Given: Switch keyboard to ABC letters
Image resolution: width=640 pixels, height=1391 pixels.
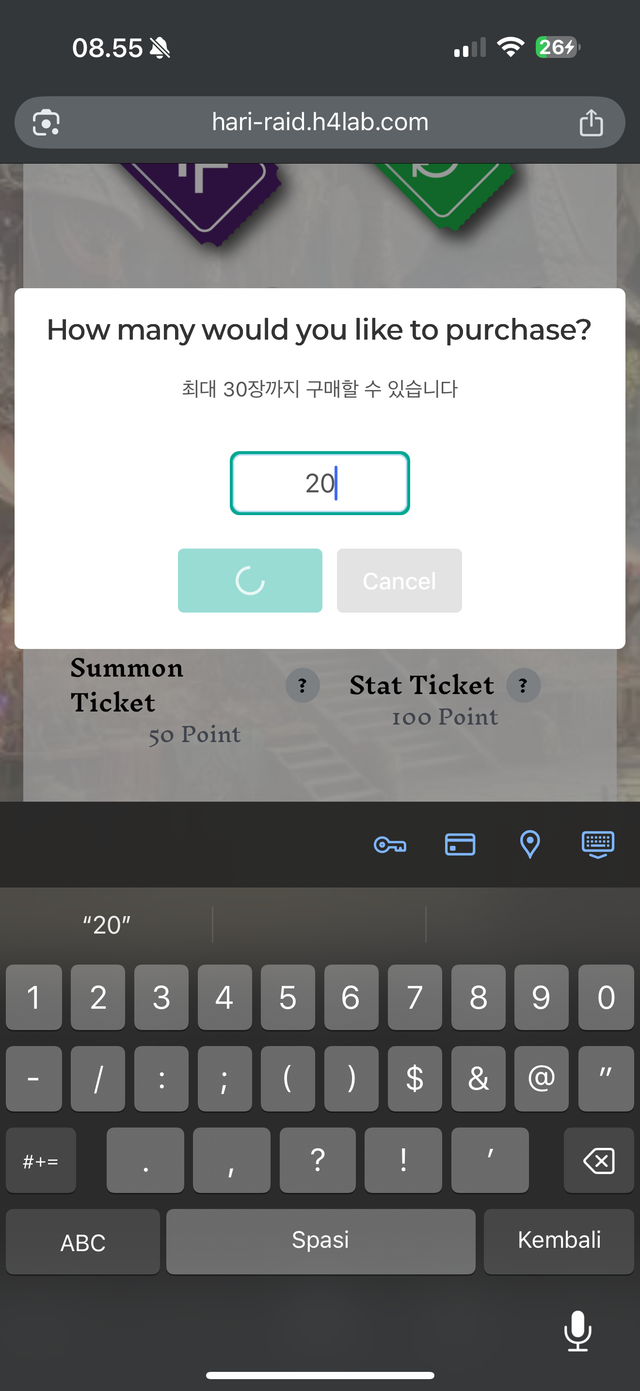Looking at the screenshot, I should [83, 1242].
